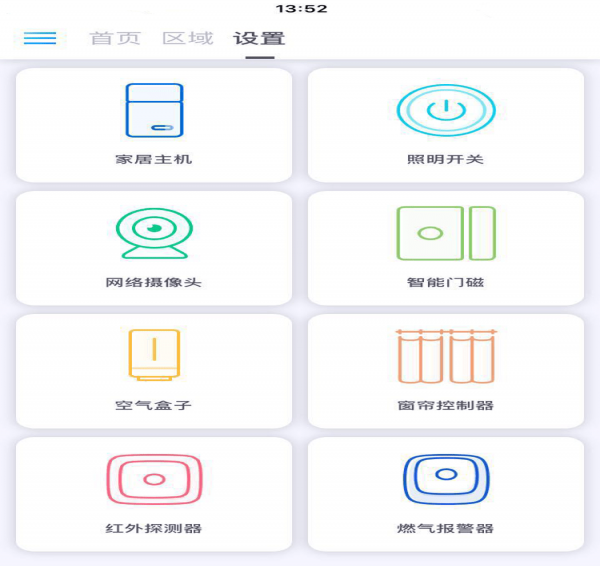
Task: Open the 家居主机 card
Action: pos(154,125)
